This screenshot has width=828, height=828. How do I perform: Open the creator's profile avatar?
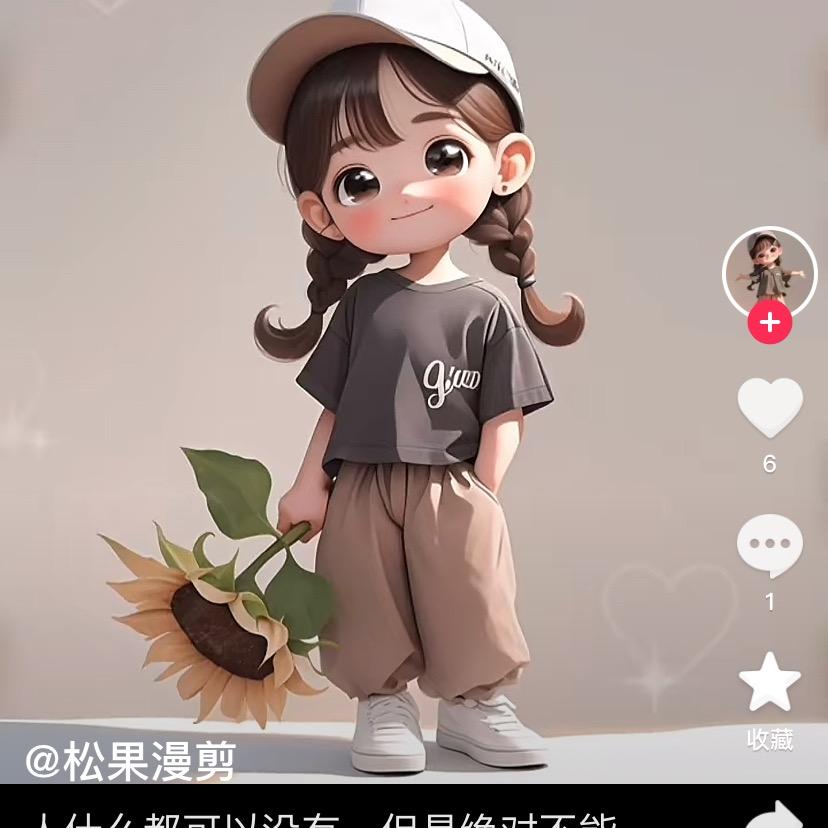(769, 271)
